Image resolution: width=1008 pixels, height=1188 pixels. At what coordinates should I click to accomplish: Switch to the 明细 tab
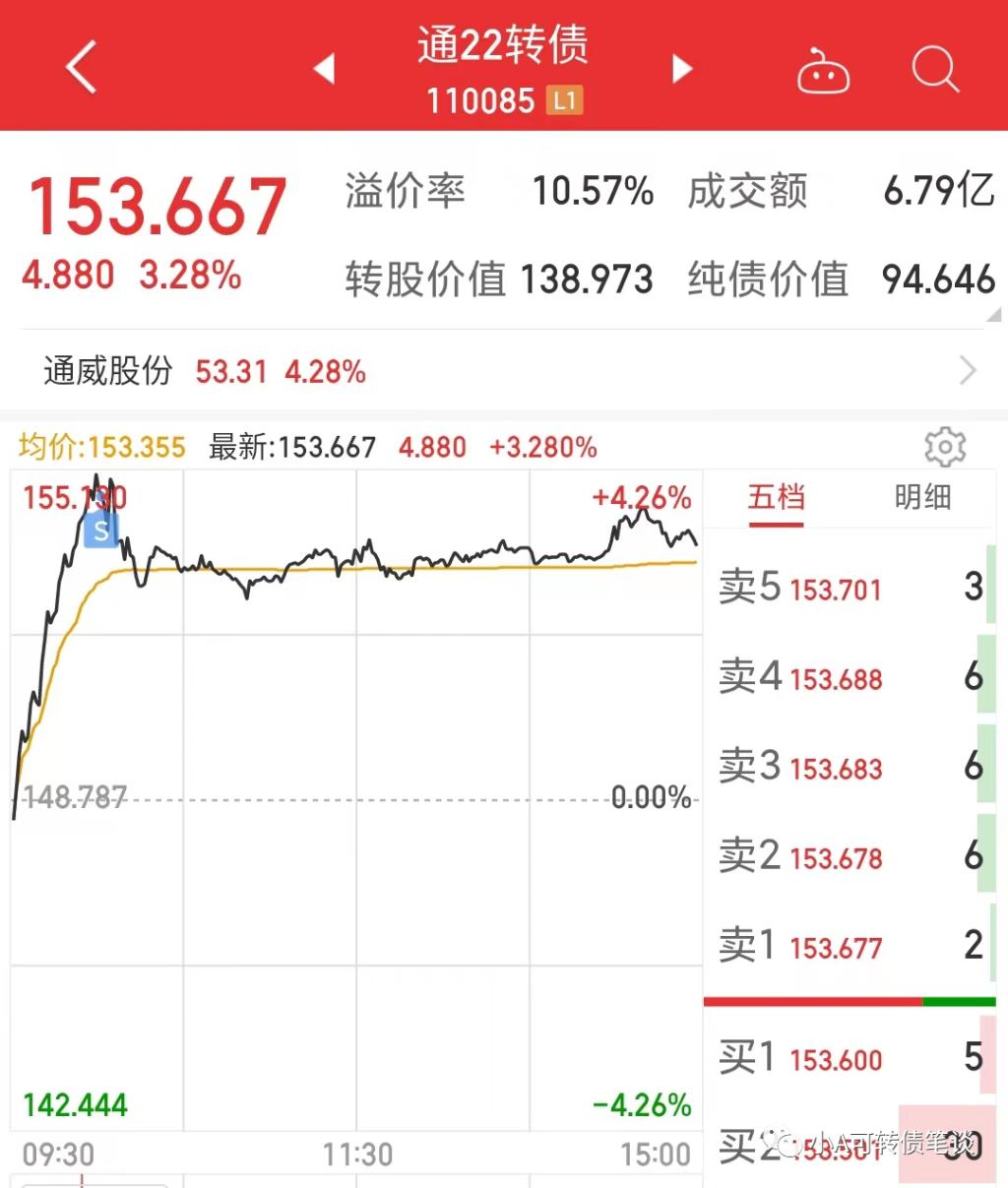922,498
